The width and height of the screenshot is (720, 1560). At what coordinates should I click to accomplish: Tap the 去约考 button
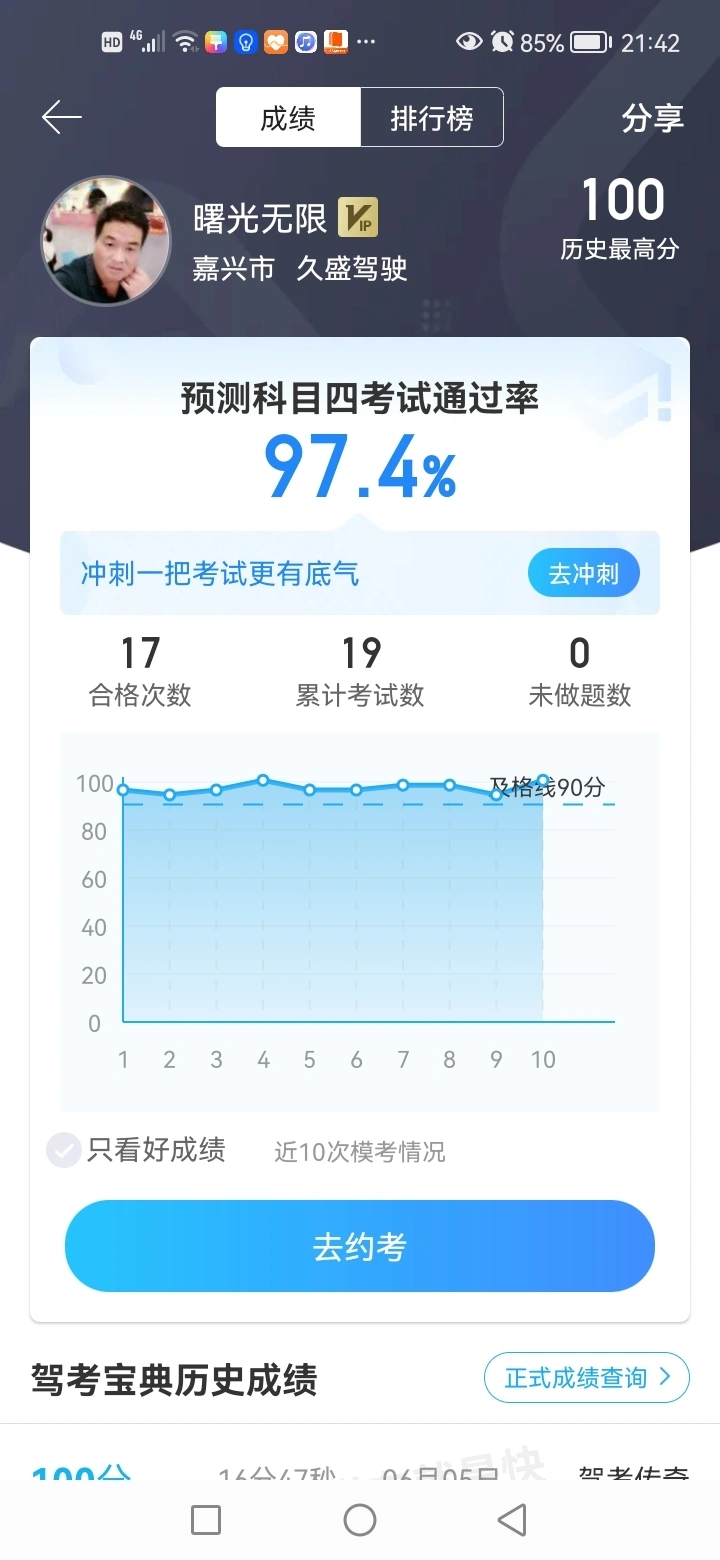[x=360, y=1247]
